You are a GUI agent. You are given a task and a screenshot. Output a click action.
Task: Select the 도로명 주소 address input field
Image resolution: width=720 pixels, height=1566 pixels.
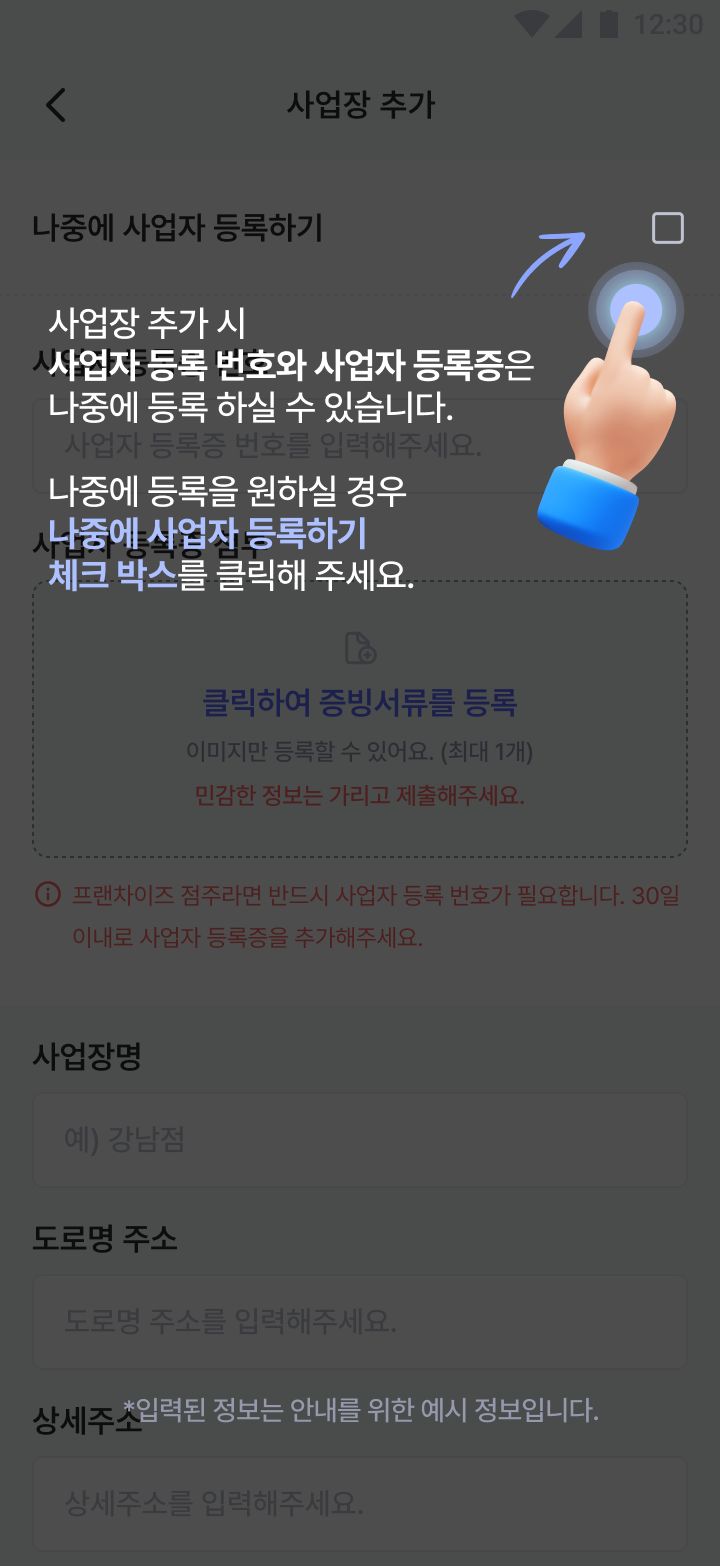[x=360, y=1321]
